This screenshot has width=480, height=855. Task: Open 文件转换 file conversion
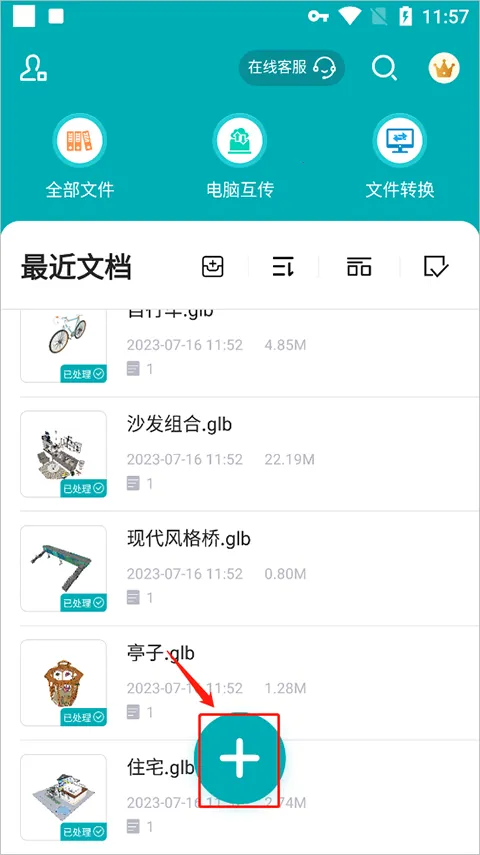(400, 157)
